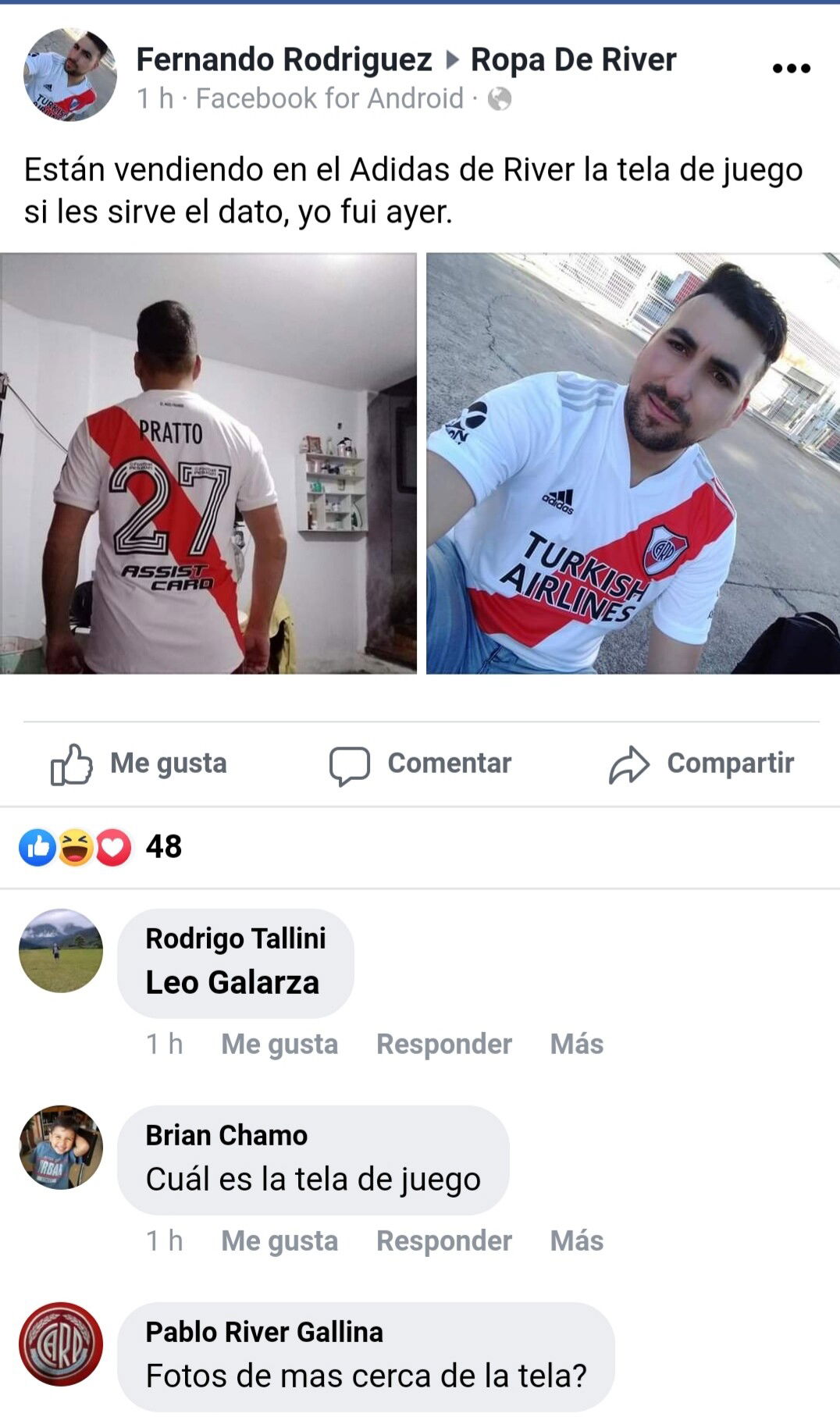Viewport: 840px width, 1417px height.
Task: Like Rodrigo Tallini's comment
Action: click(x=279, y=1044)
